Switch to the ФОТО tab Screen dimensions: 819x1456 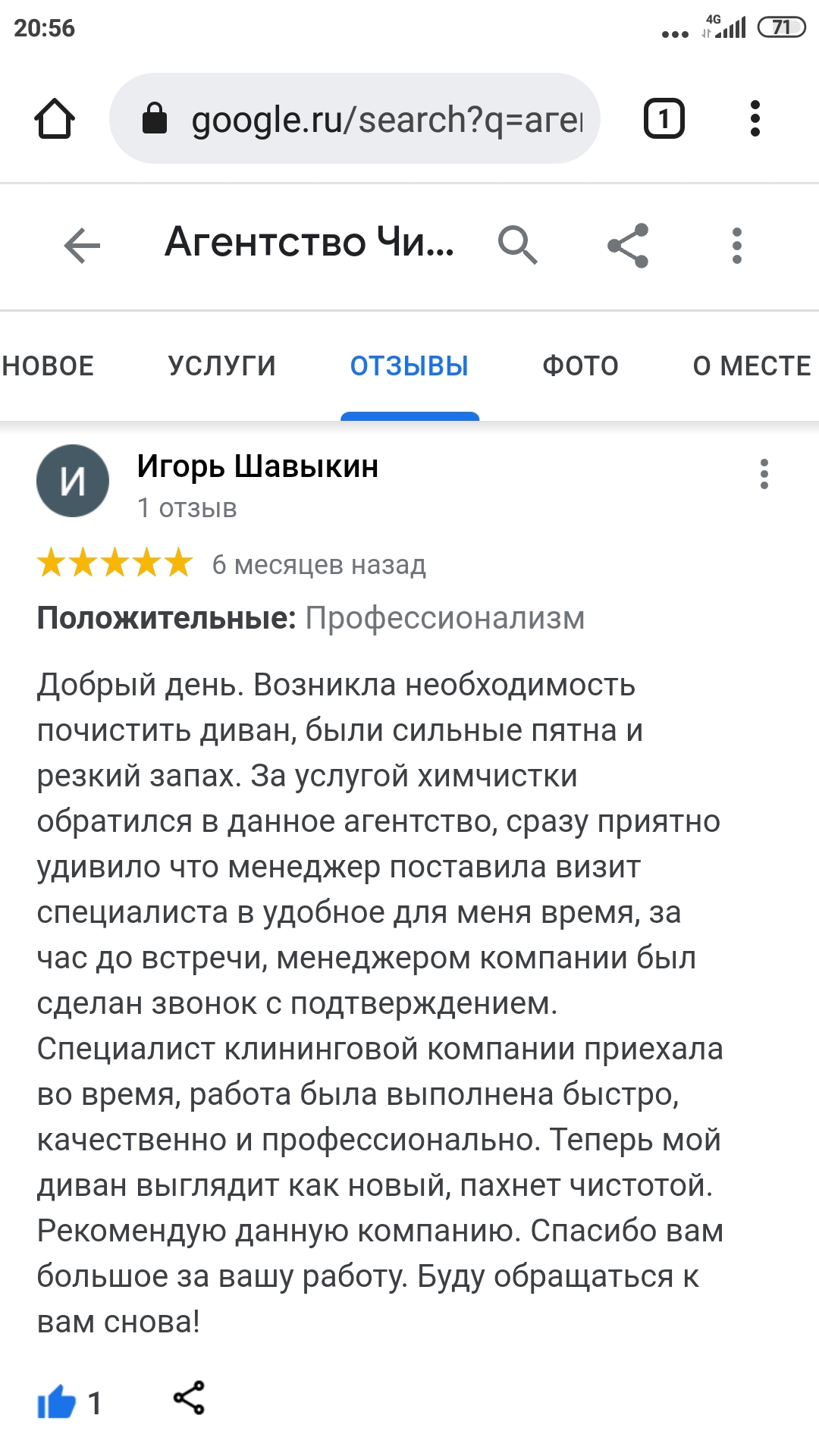(x=580, y=366)
